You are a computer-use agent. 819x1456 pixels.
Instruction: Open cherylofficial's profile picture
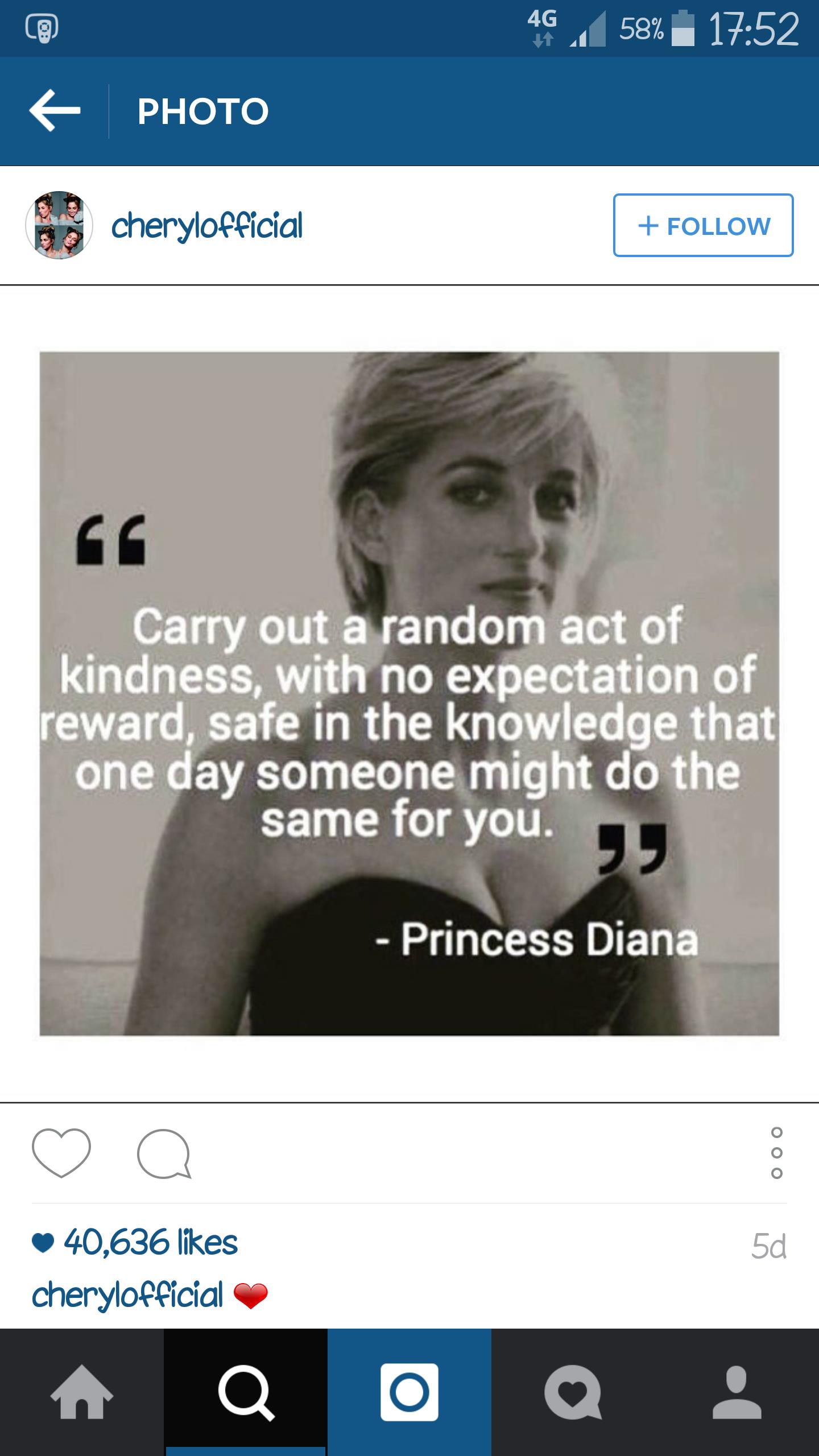coord(59,225)
